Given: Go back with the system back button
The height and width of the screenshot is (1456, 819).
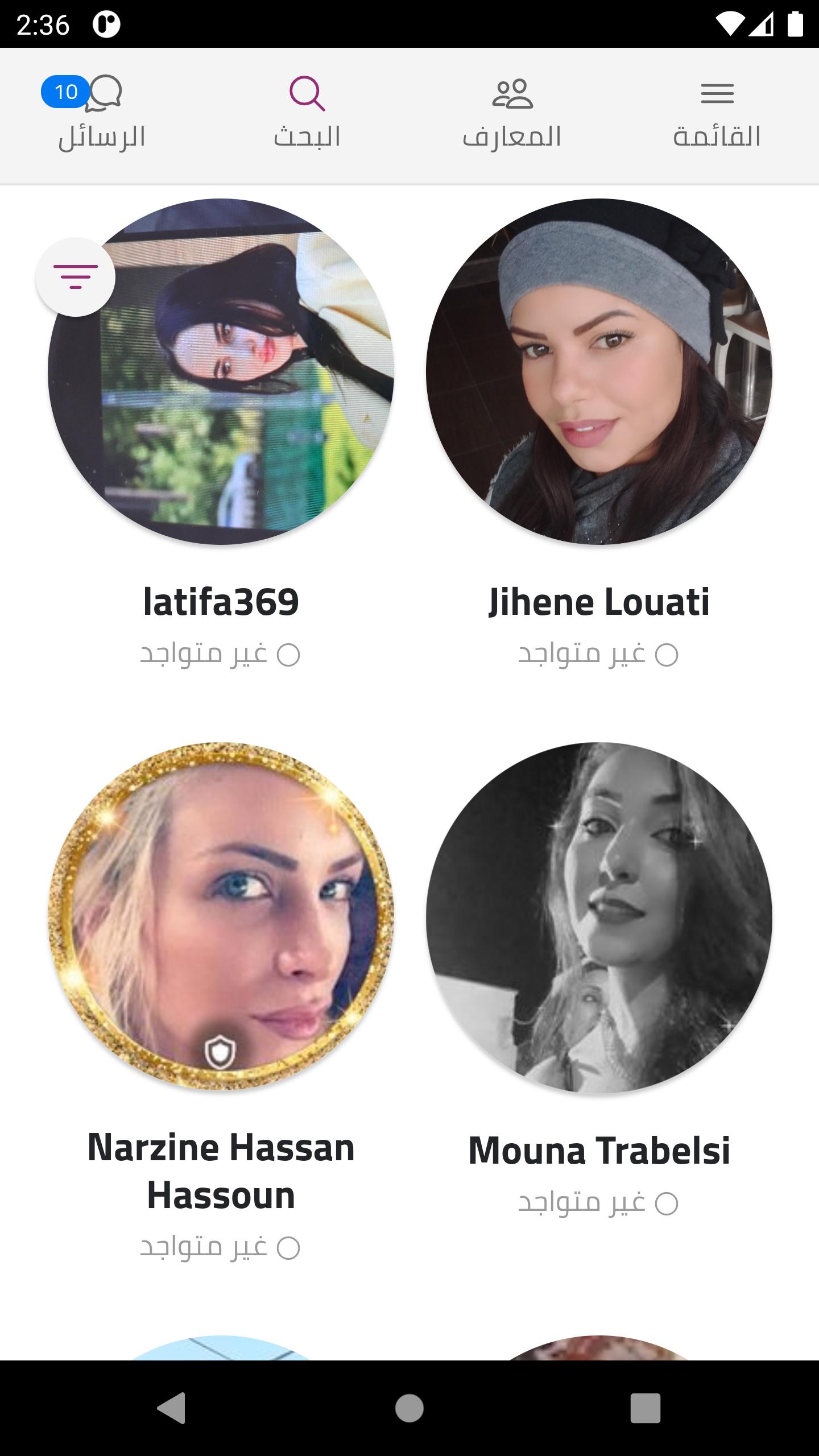Looking at the screenshot, I should 171,1408.
